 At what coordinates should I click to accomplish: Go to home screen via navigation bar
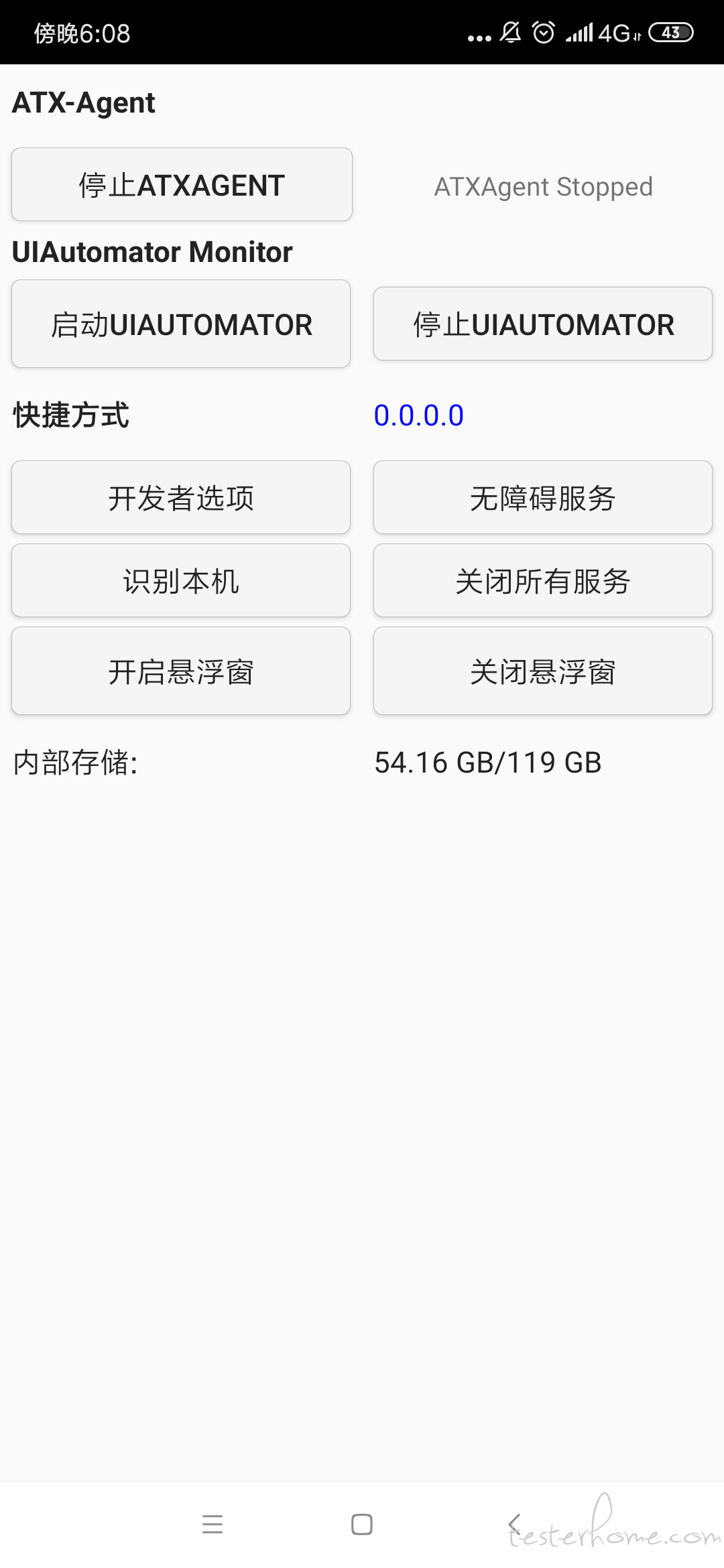(x=362, y=1524)
